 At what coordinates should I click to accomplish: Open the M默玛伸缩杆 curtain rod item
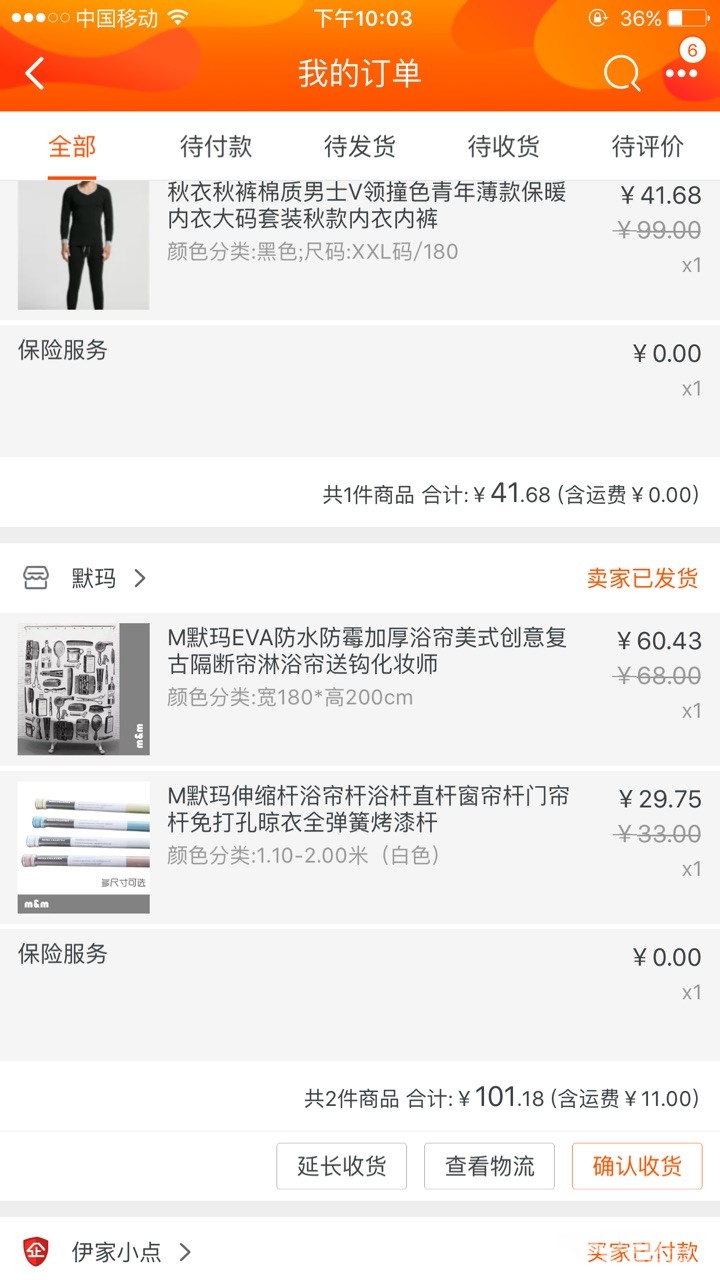[x=366, y=810]
